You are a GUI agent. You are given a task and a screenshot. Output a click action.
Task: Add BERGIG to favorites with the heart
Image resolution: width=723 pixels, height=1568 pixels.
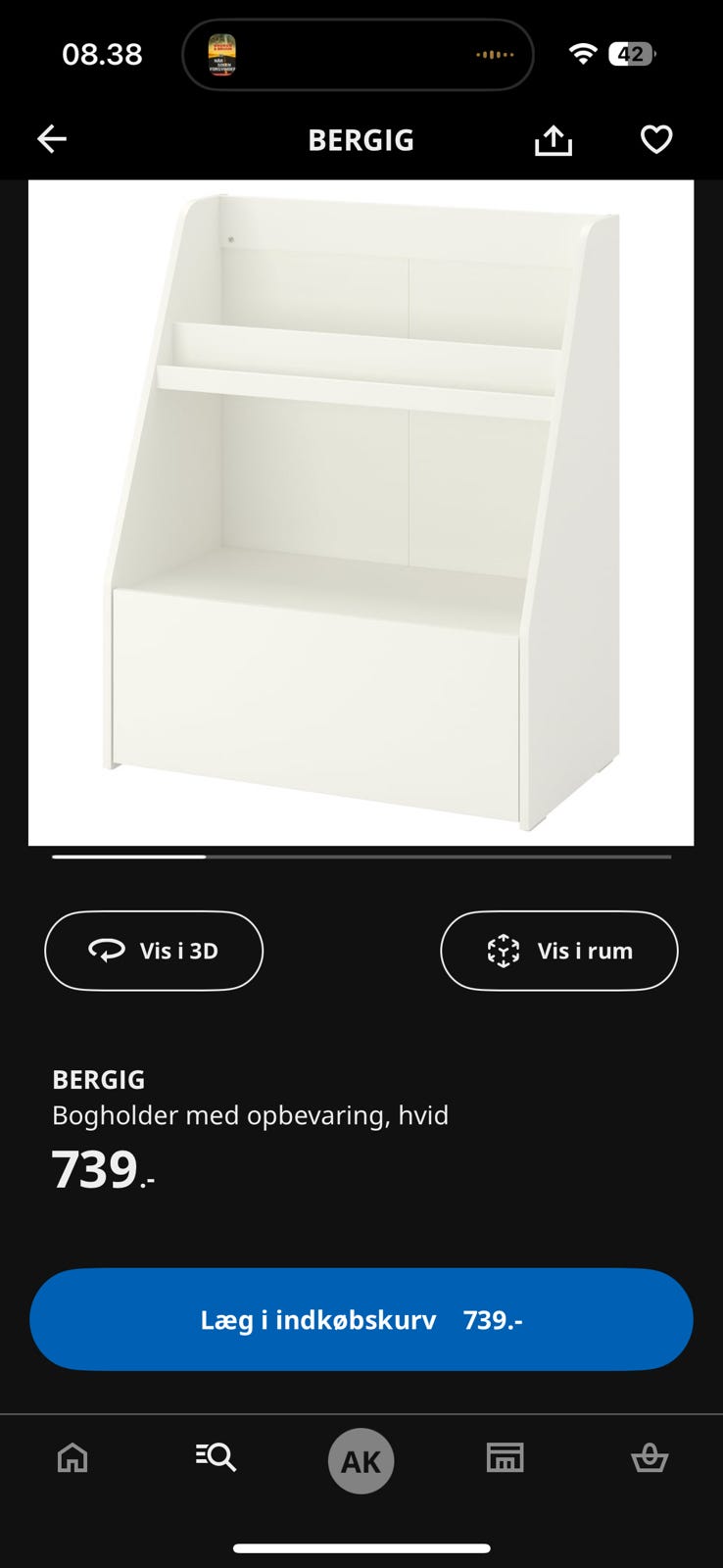655,139
